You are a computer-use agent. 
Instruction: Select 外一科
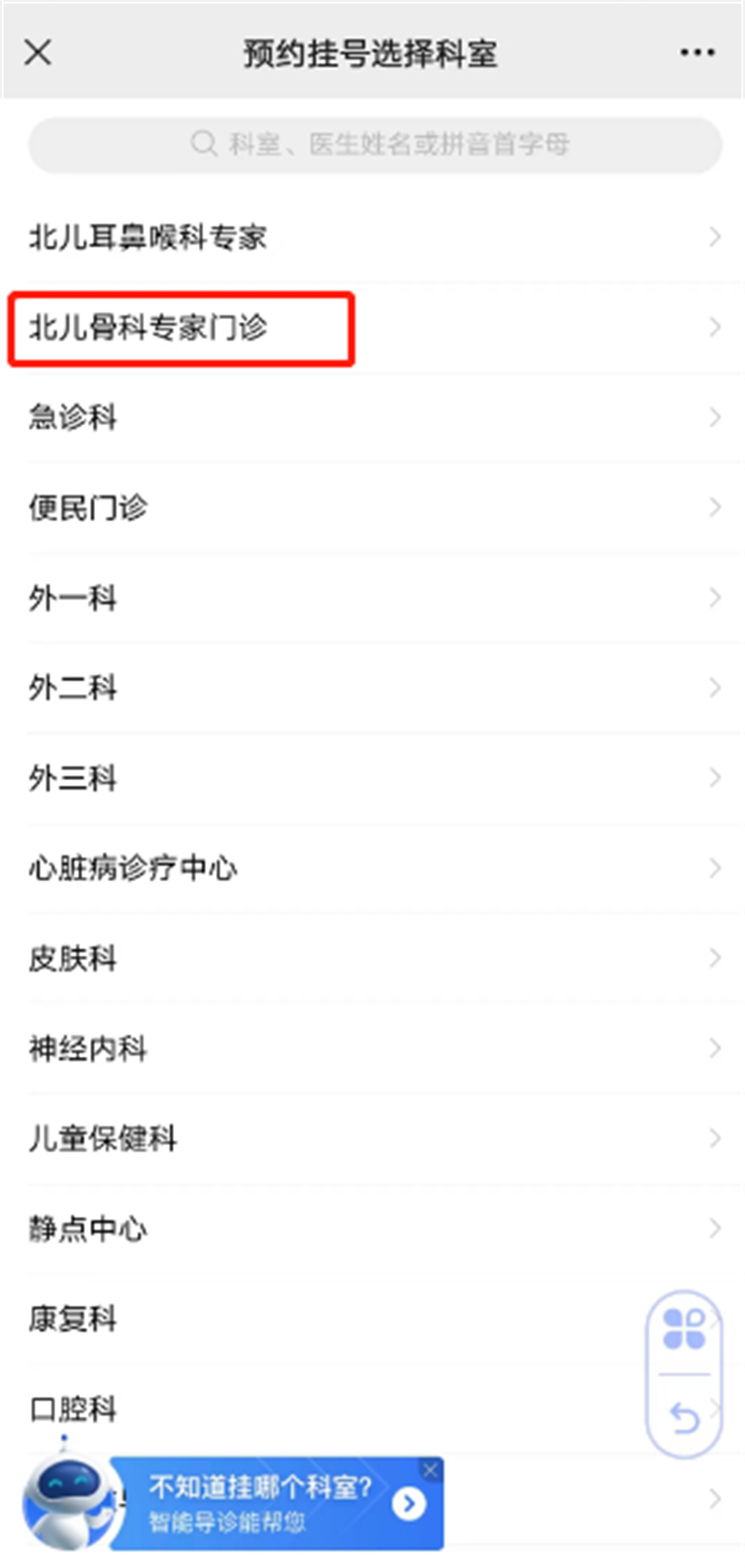[x=372, y=597]
